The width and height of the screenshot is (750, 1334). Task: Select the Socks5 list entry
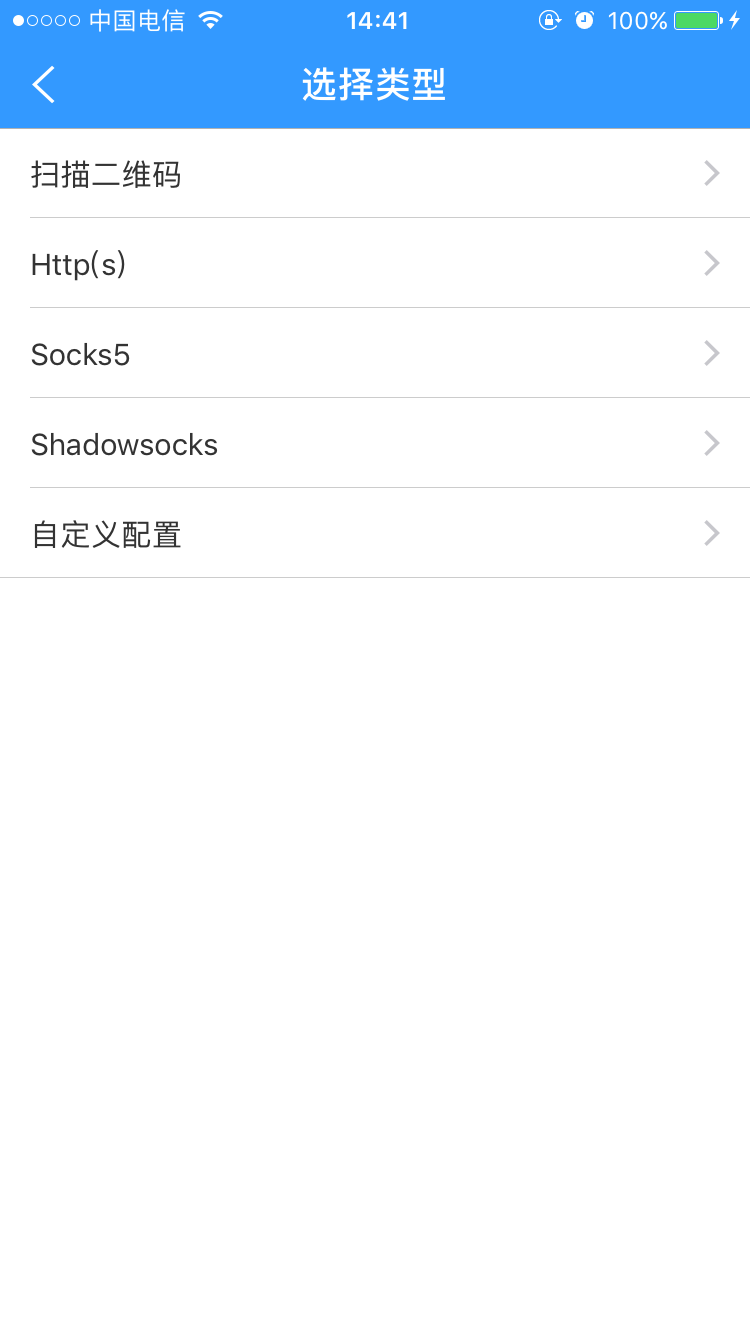pos(80,354)
